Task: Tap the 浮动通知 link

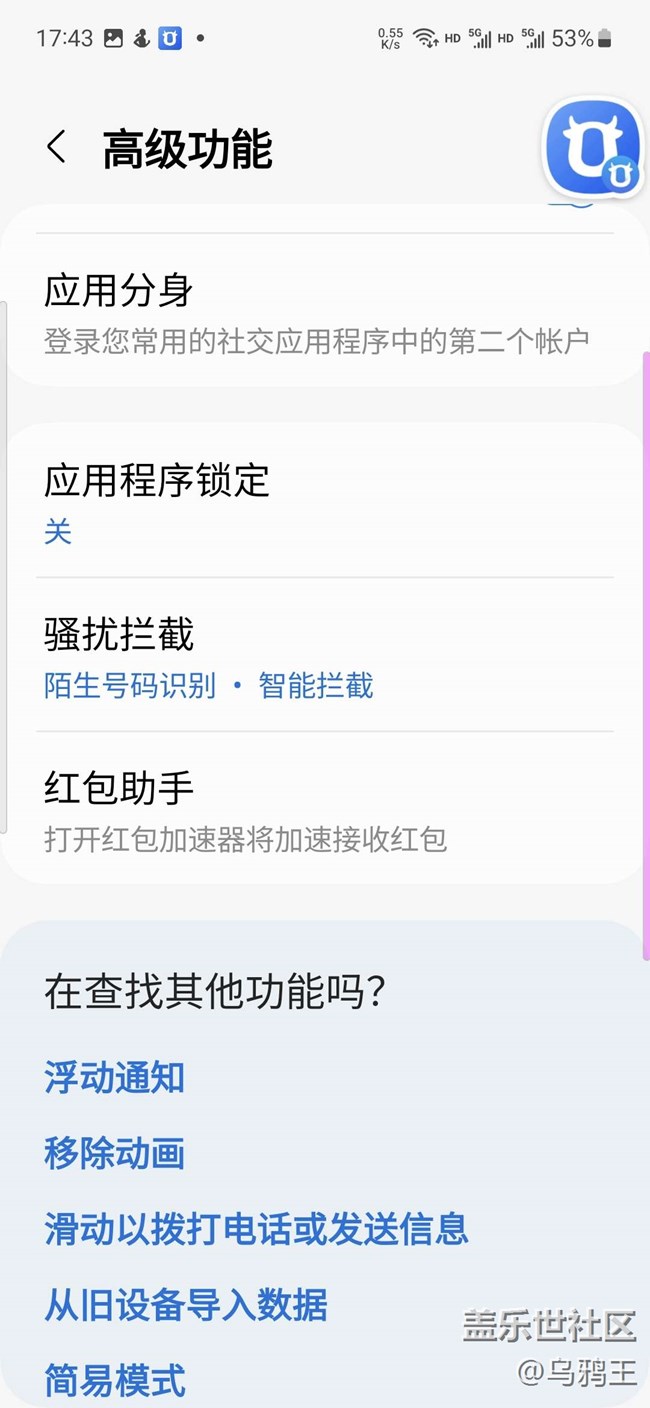Action: [x=115, y=1078]
